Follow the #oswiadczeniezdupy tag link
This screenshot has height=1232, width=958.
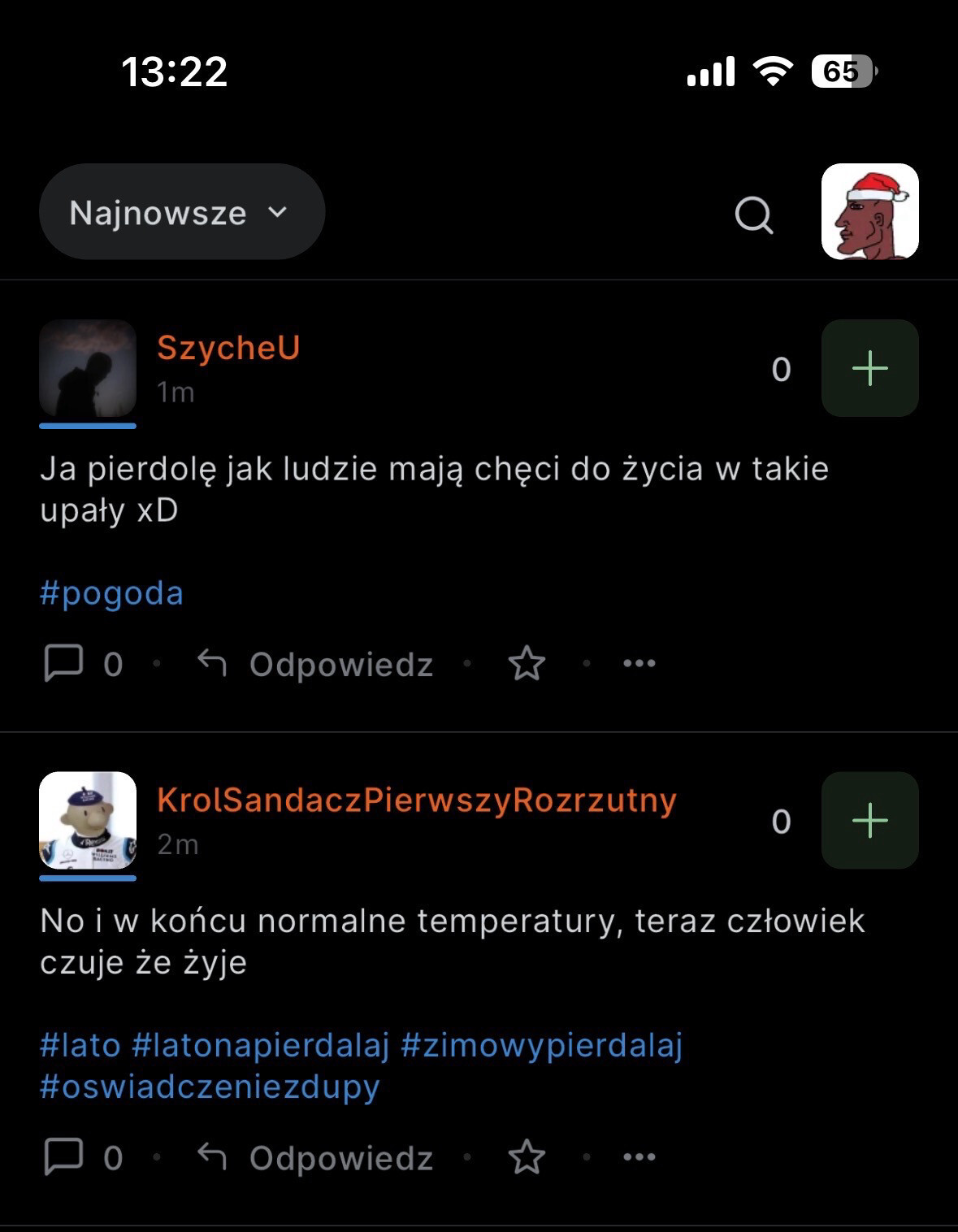pos(210,1087)
